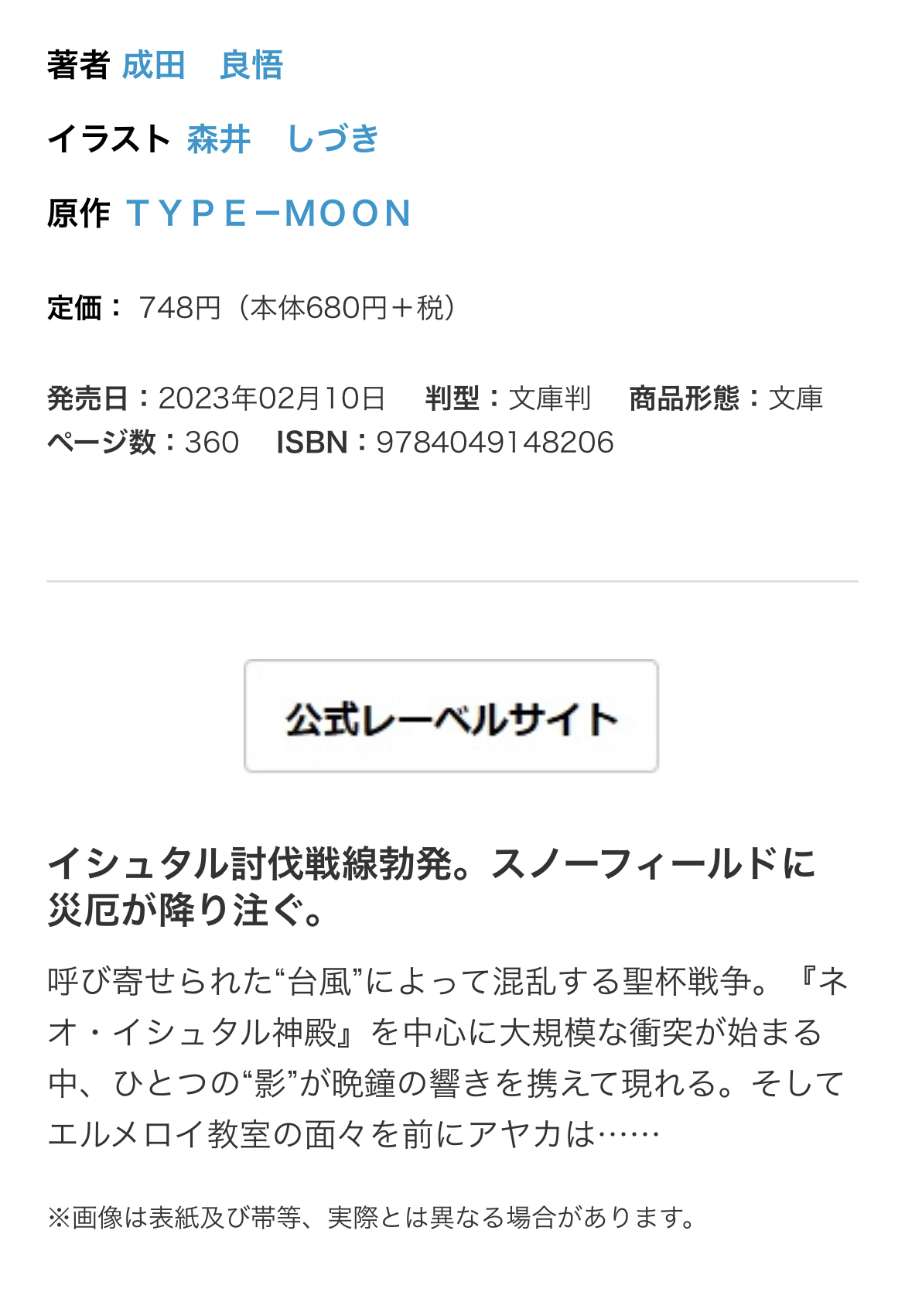
Task: Open illustrator link 森井 しづき
Action: pos(282,139)
